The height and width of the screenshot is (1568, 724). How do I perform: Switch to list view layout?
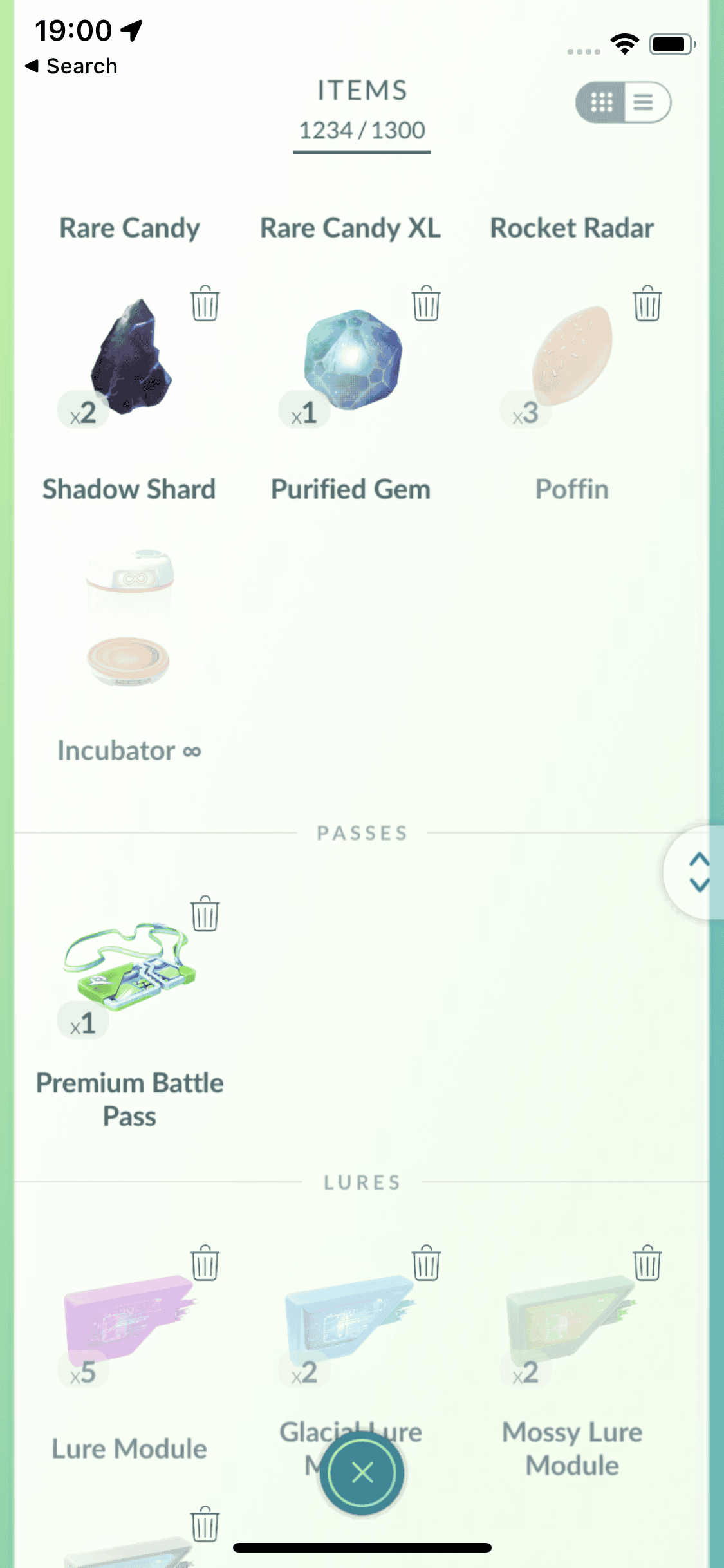(645, 102)
